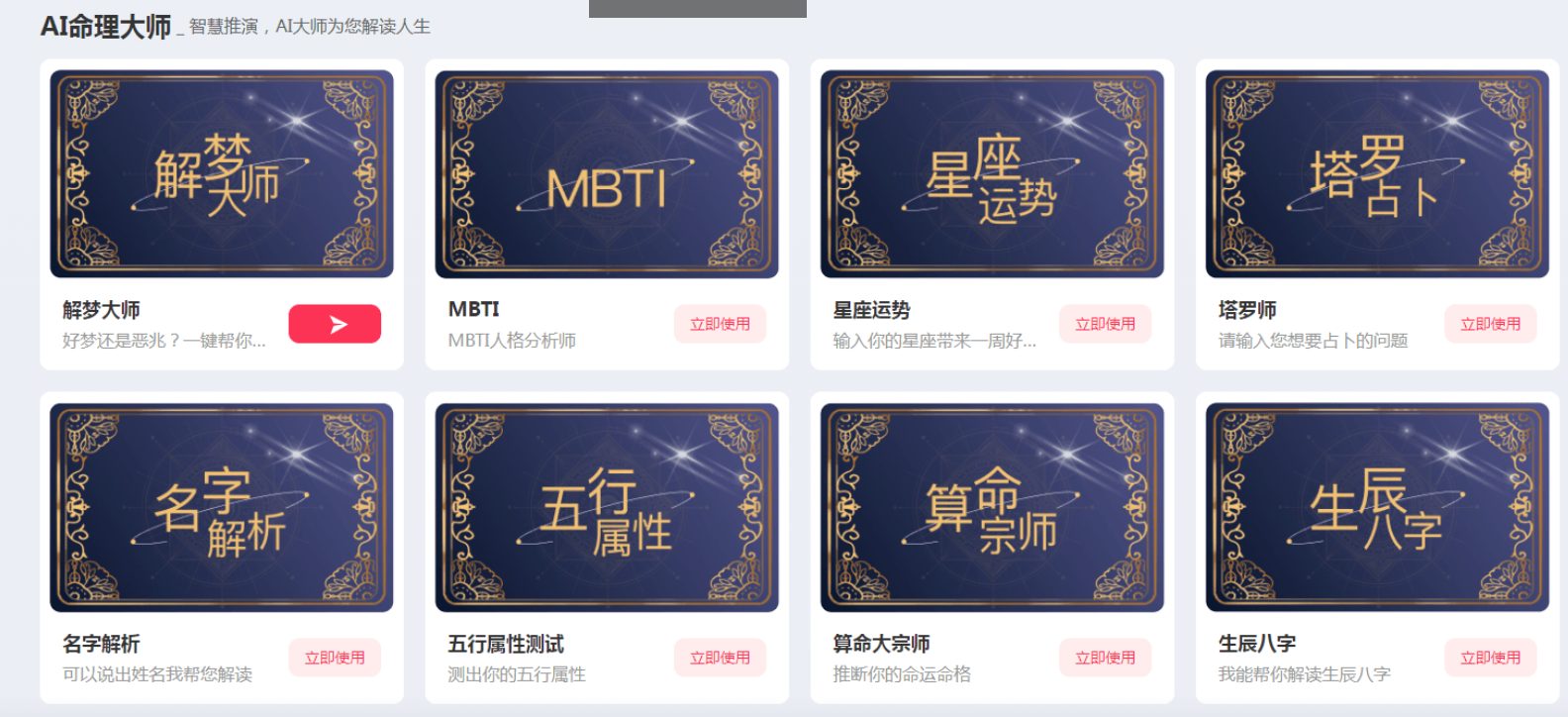Viewport: 1568px width, 717px height.
Task: Open the 解梦大师 card image
Action: click(222, 174)
